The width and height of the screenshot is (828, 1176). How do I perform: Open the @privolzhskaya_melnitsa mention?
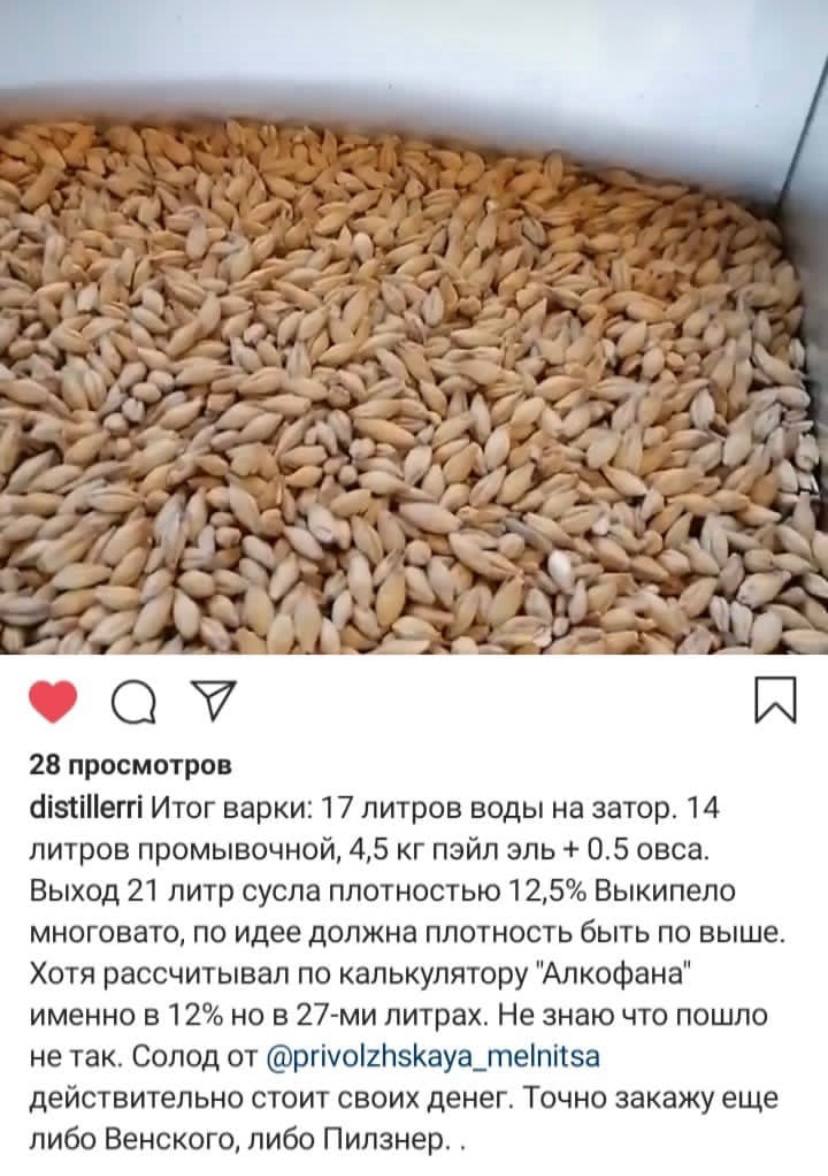click(432, 1056)
